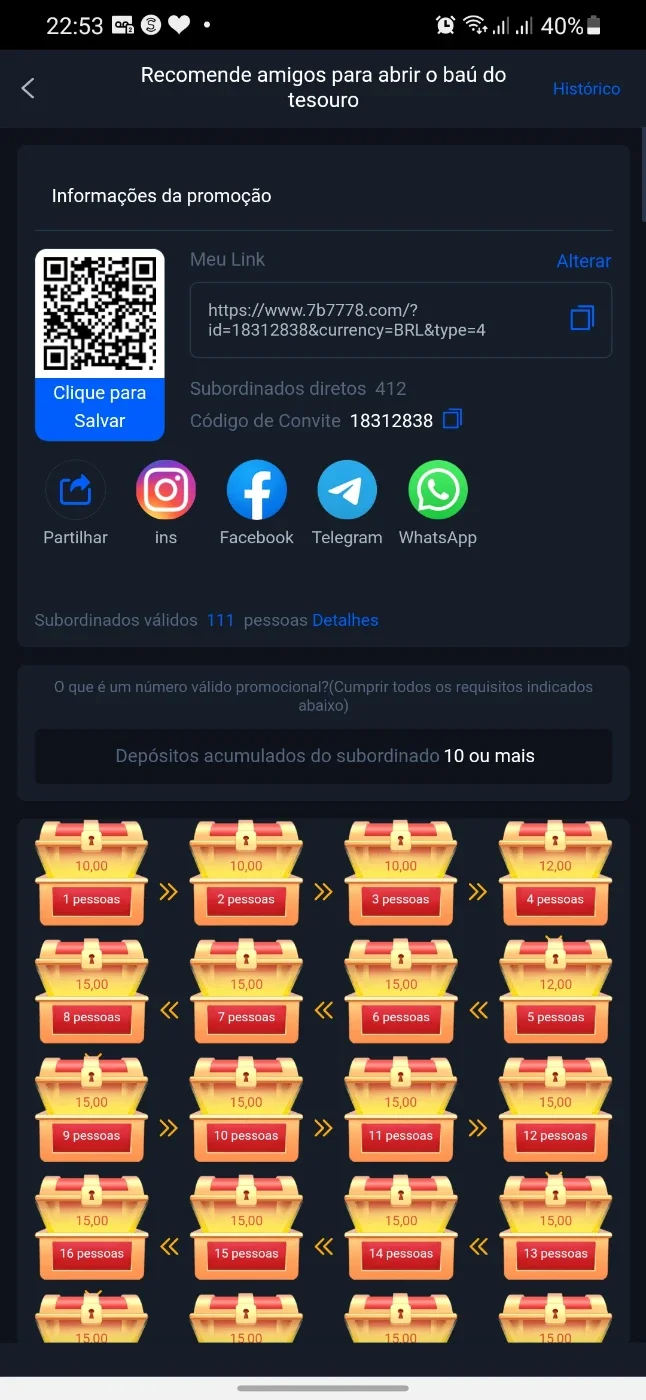
Task: Open the 9 pessoas treasure chest
Action: (x=92, y=1109)
